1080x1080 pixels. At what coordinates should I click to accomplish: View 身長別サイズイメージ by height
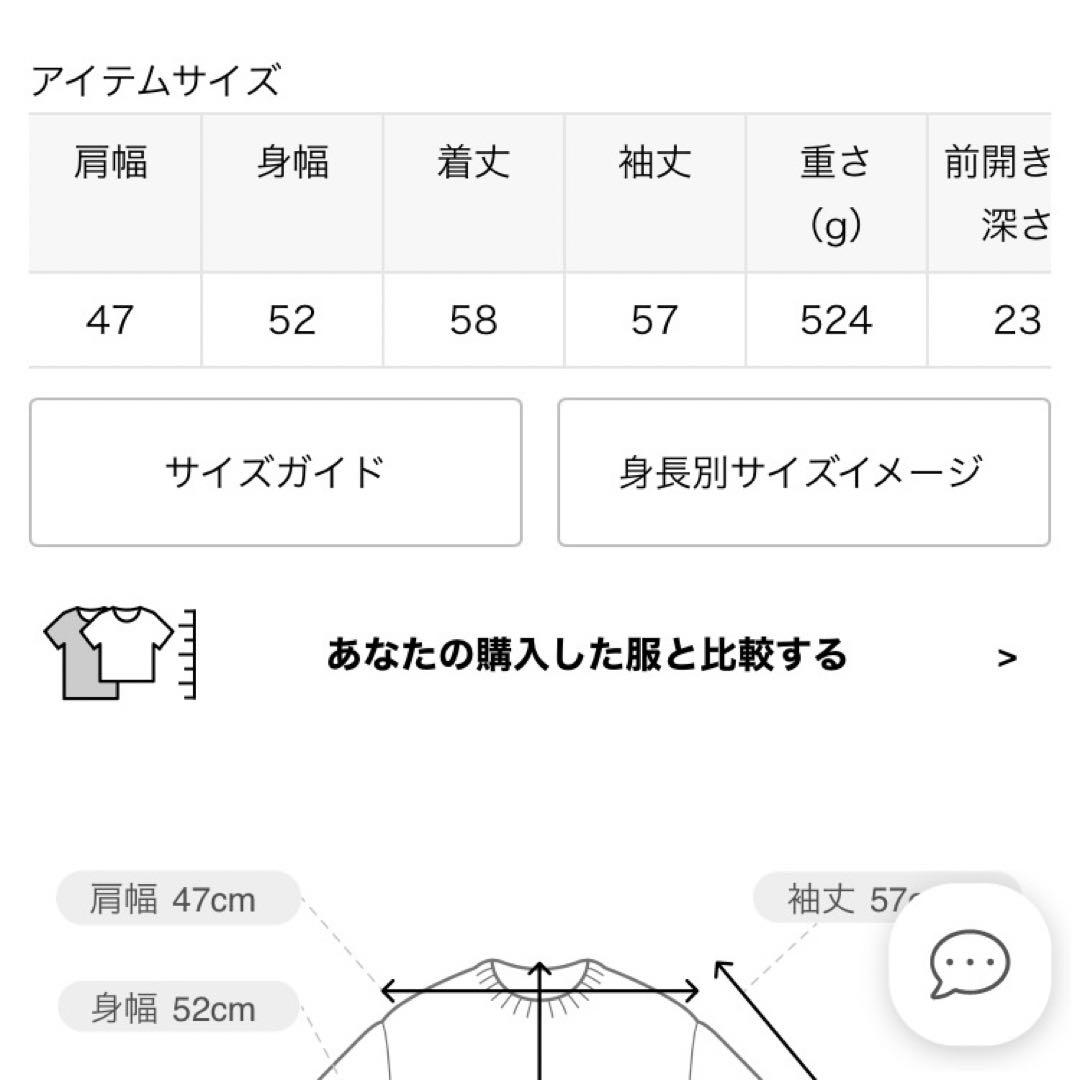pyautogui.click(x=803, y=472)
